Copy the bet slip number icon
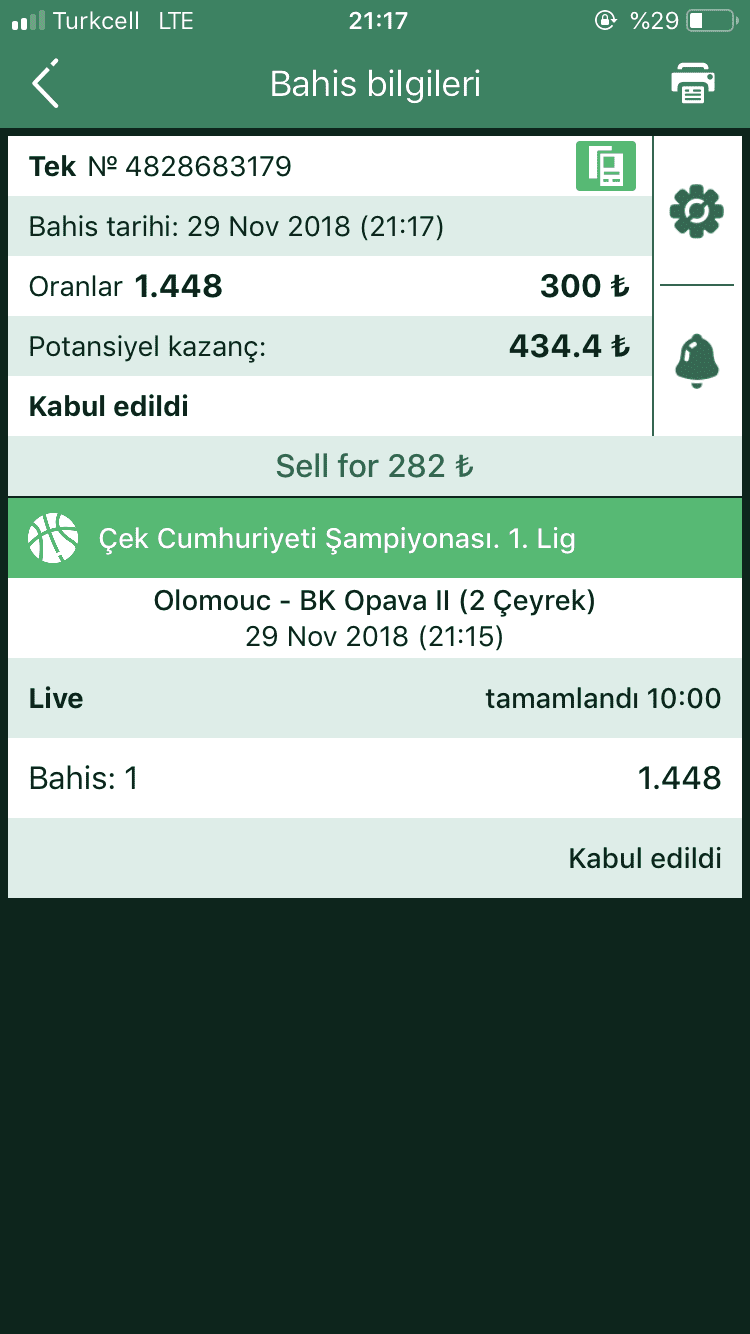 (x=605, y=166)
